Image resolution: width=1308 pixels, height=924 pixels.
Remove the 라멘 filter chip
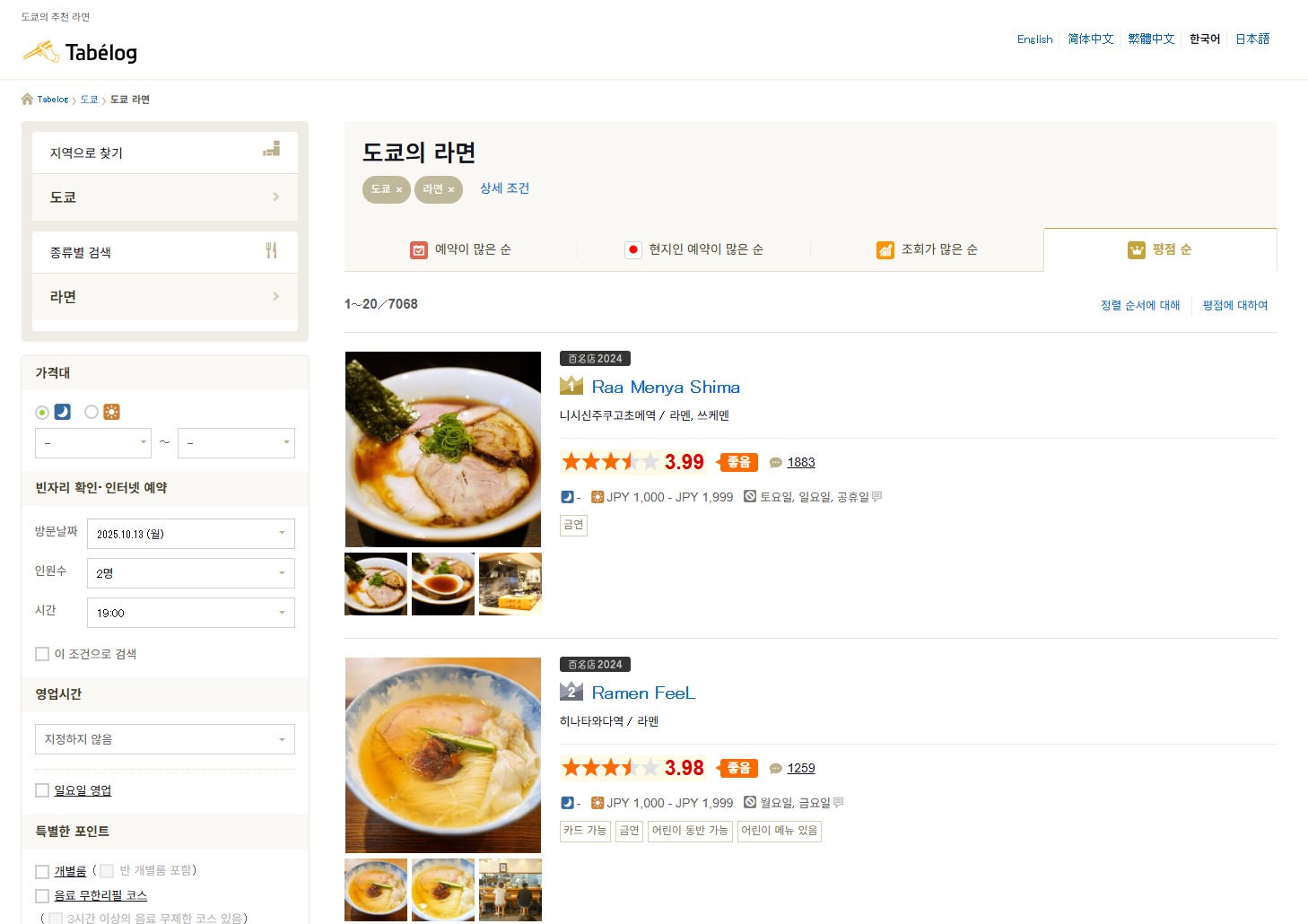click(451, 190)
